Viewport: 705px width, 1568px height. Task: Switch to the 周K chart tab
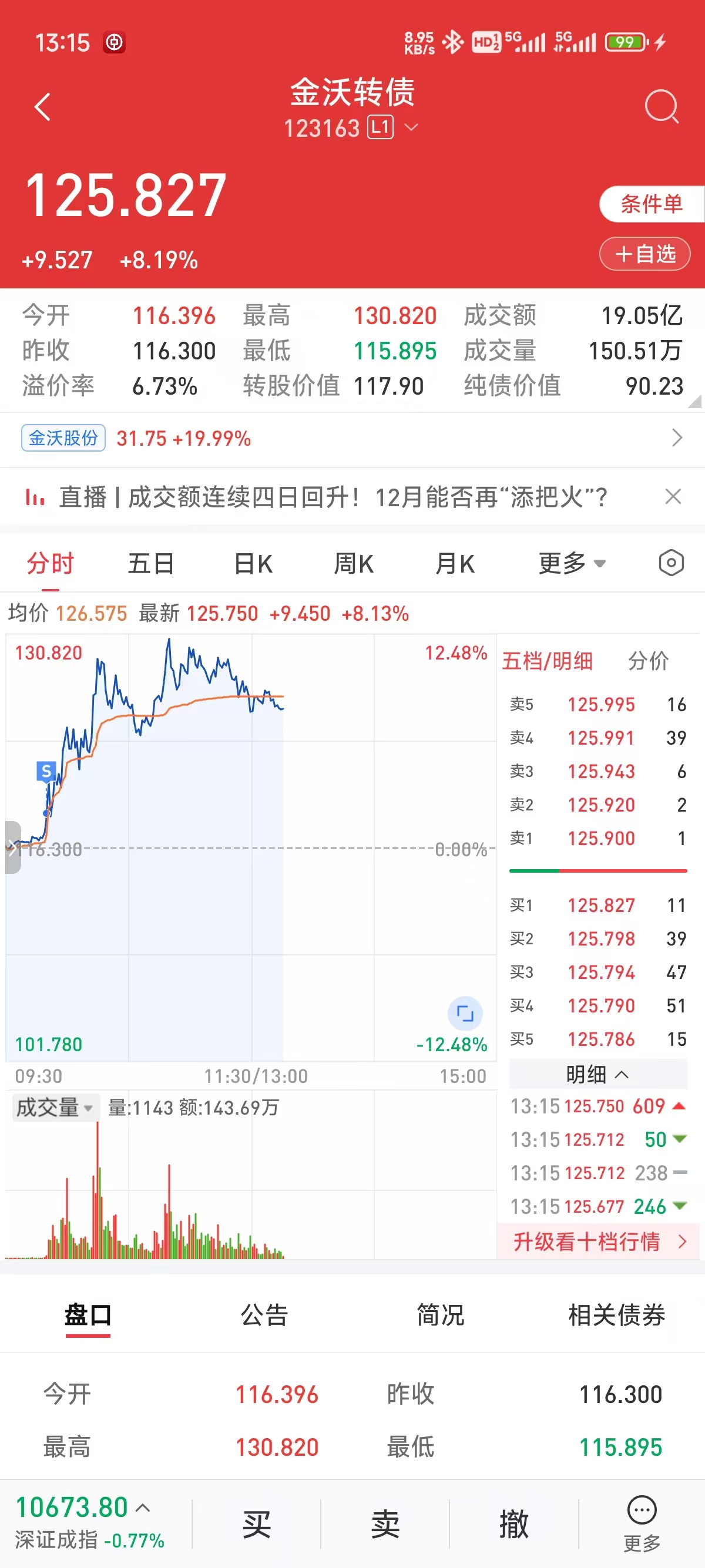[354, 564]
